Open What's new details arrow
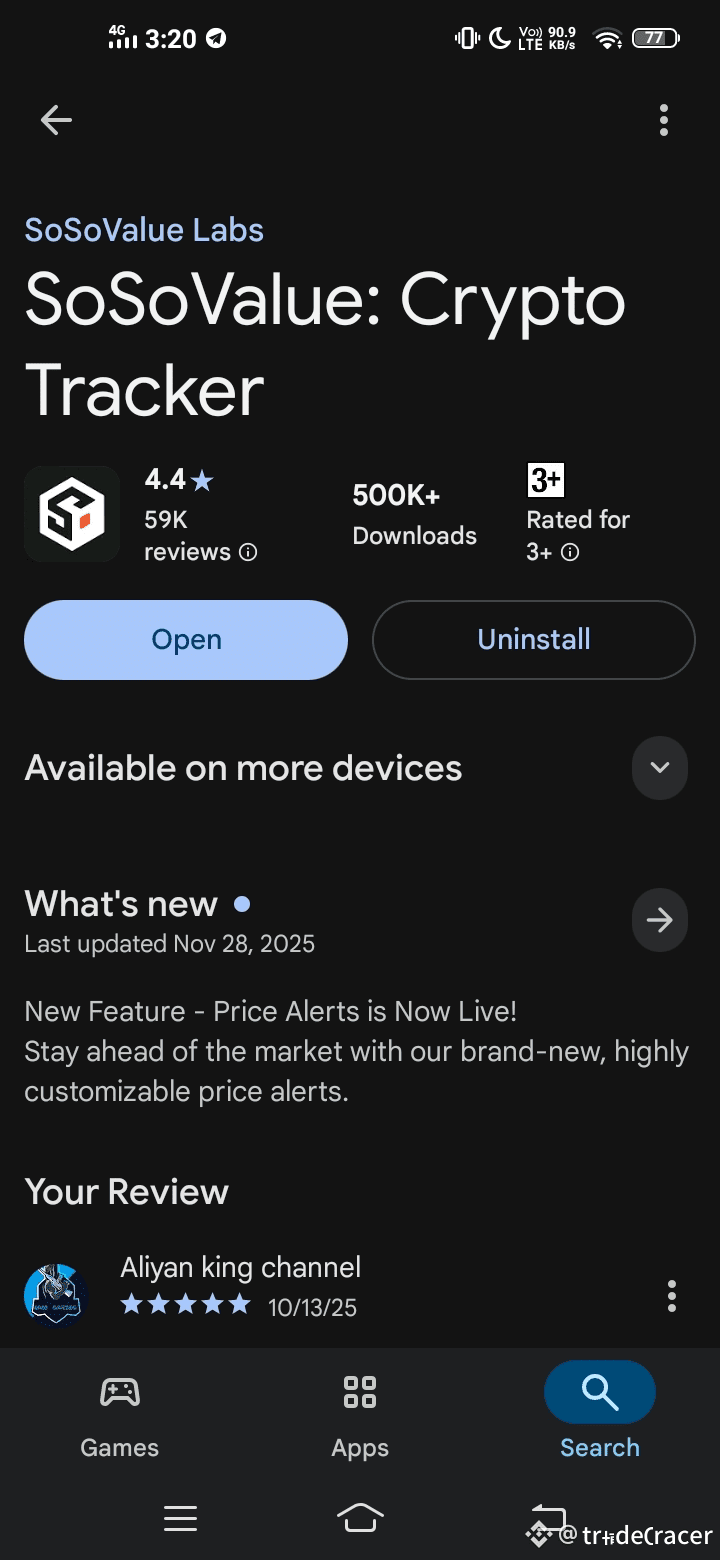Viewport: 720px width, 1560px height. [x=659, y=920]
